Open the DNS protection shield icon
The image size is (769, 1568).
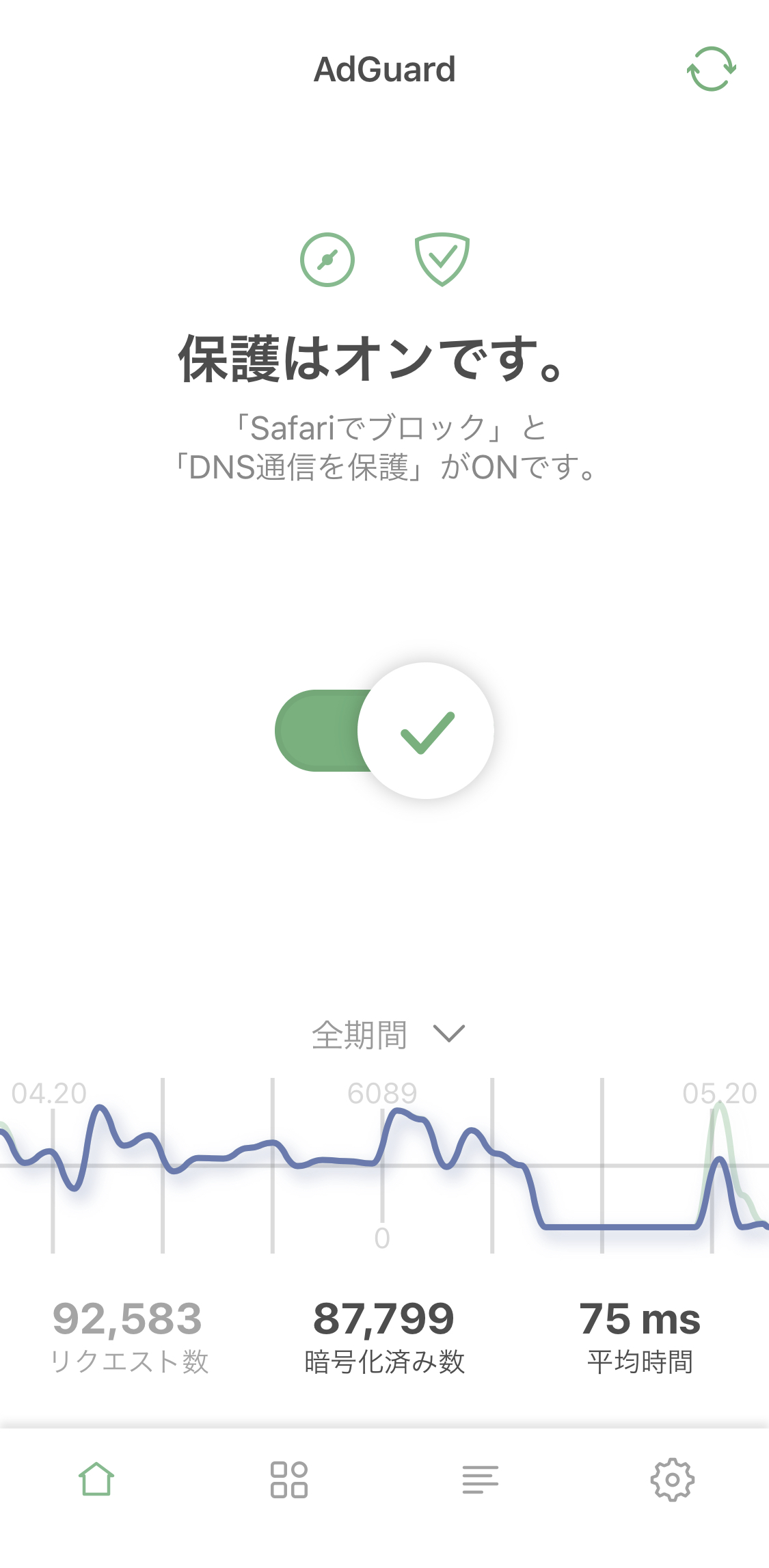442,259
